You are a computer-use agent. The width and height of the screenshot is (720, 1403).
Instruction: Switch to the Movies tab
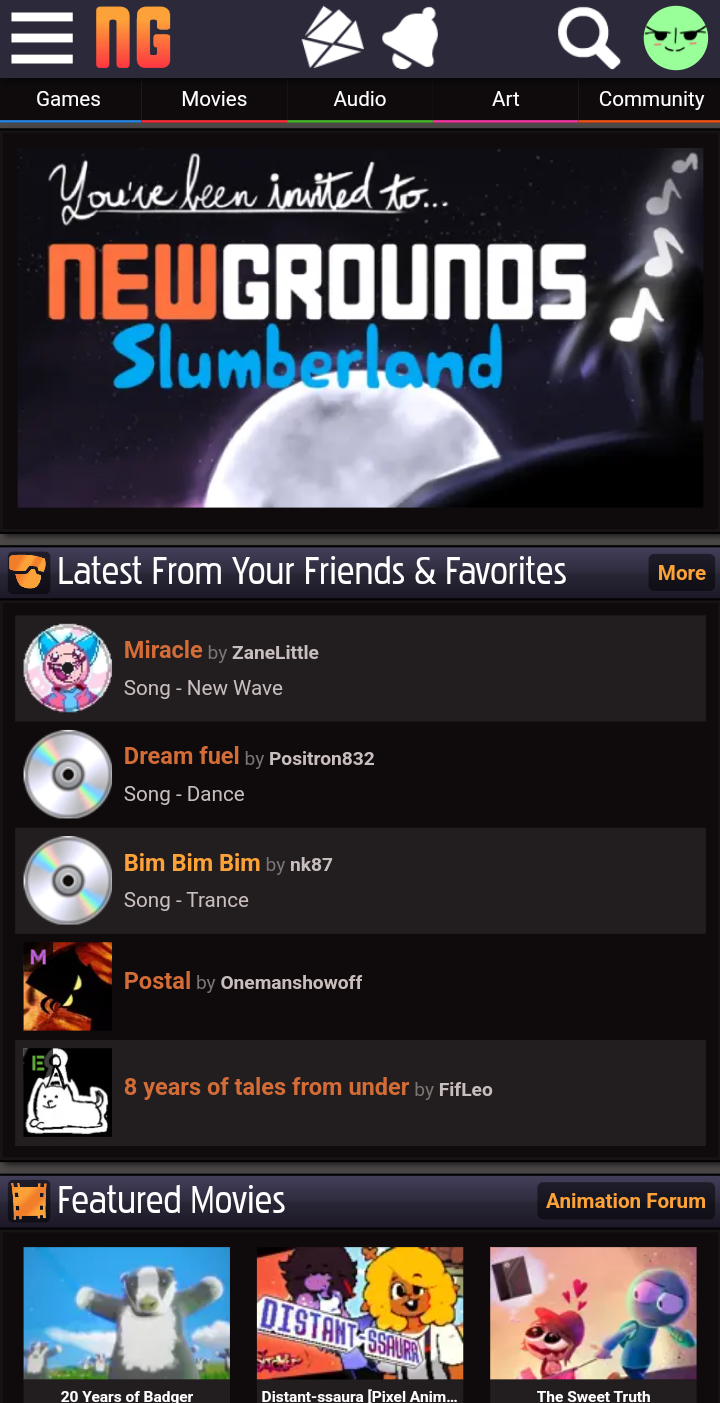214,99
